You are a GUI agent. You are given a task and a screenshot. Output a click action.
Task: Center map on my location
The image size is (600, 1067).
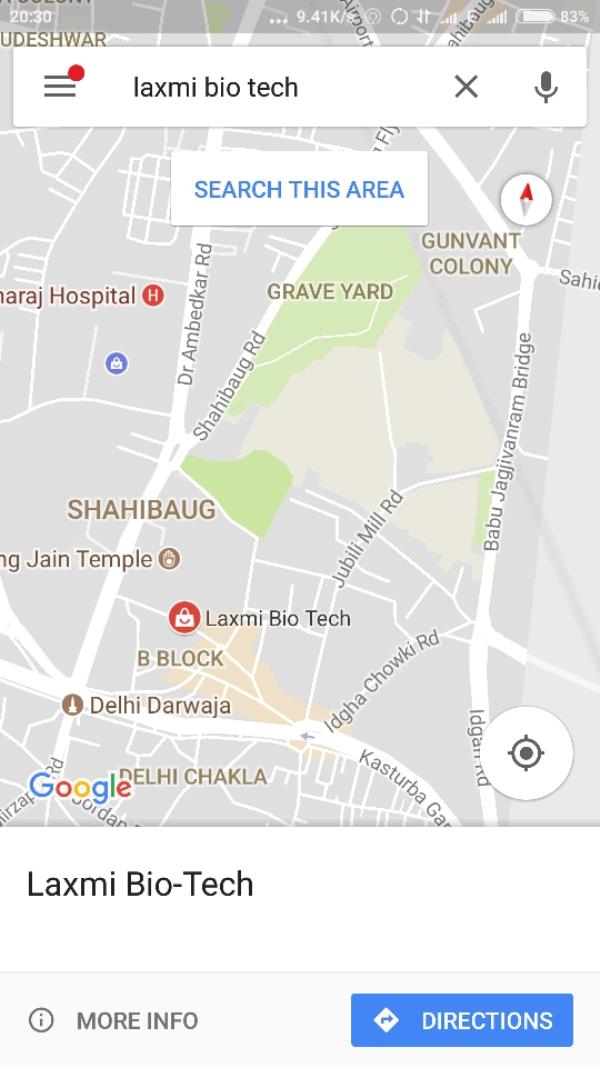(526, 752)
